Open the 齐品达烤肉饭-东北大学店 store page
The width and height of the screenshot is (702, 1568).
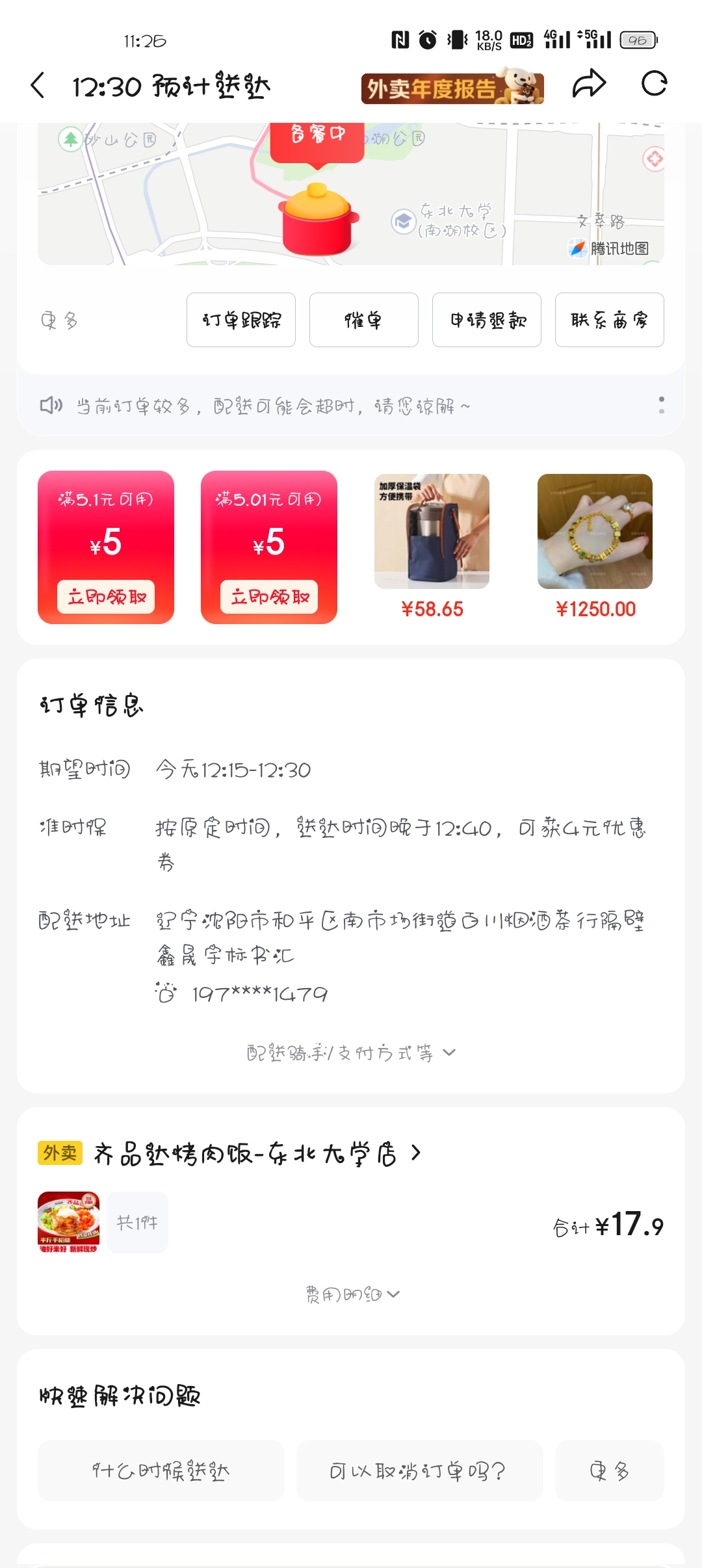pyautogui.click(x=257, y=1154)
